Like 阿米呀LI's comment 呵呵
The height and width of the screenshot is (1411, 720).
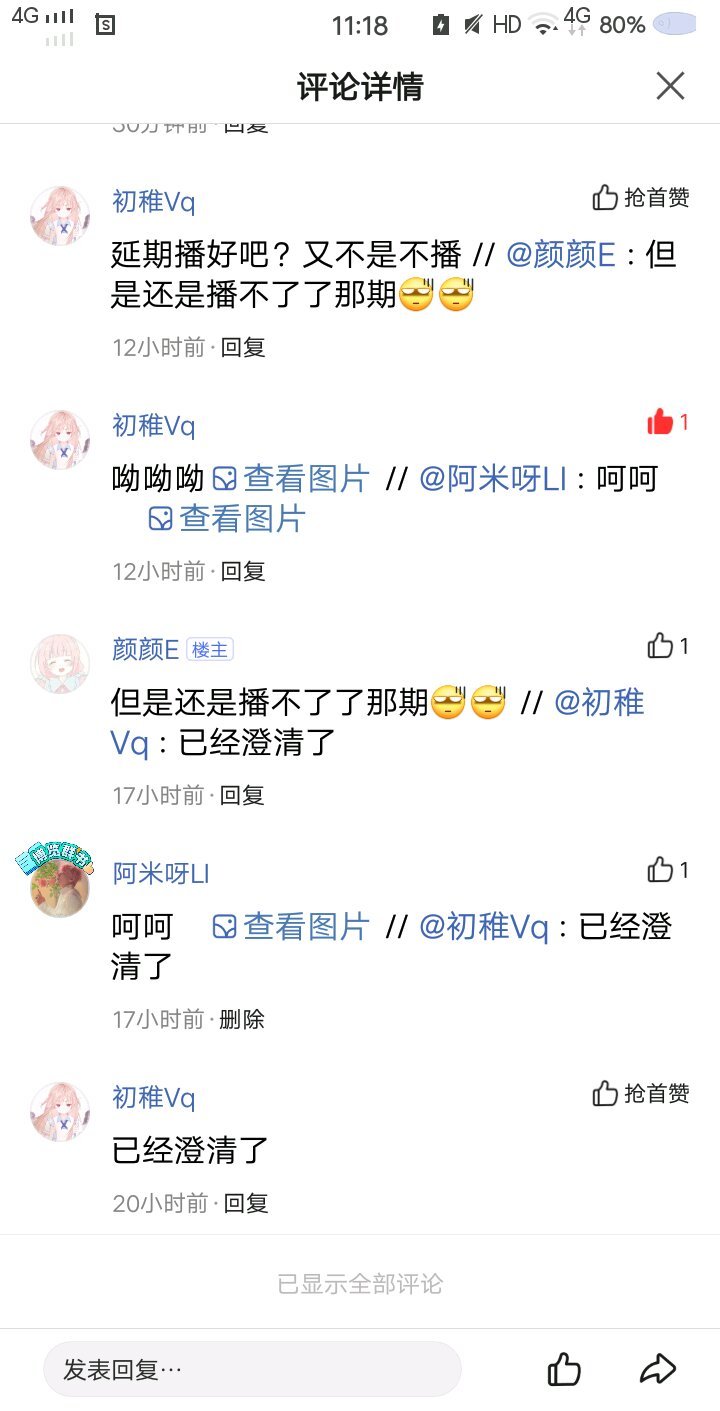(x=667, y=870)
